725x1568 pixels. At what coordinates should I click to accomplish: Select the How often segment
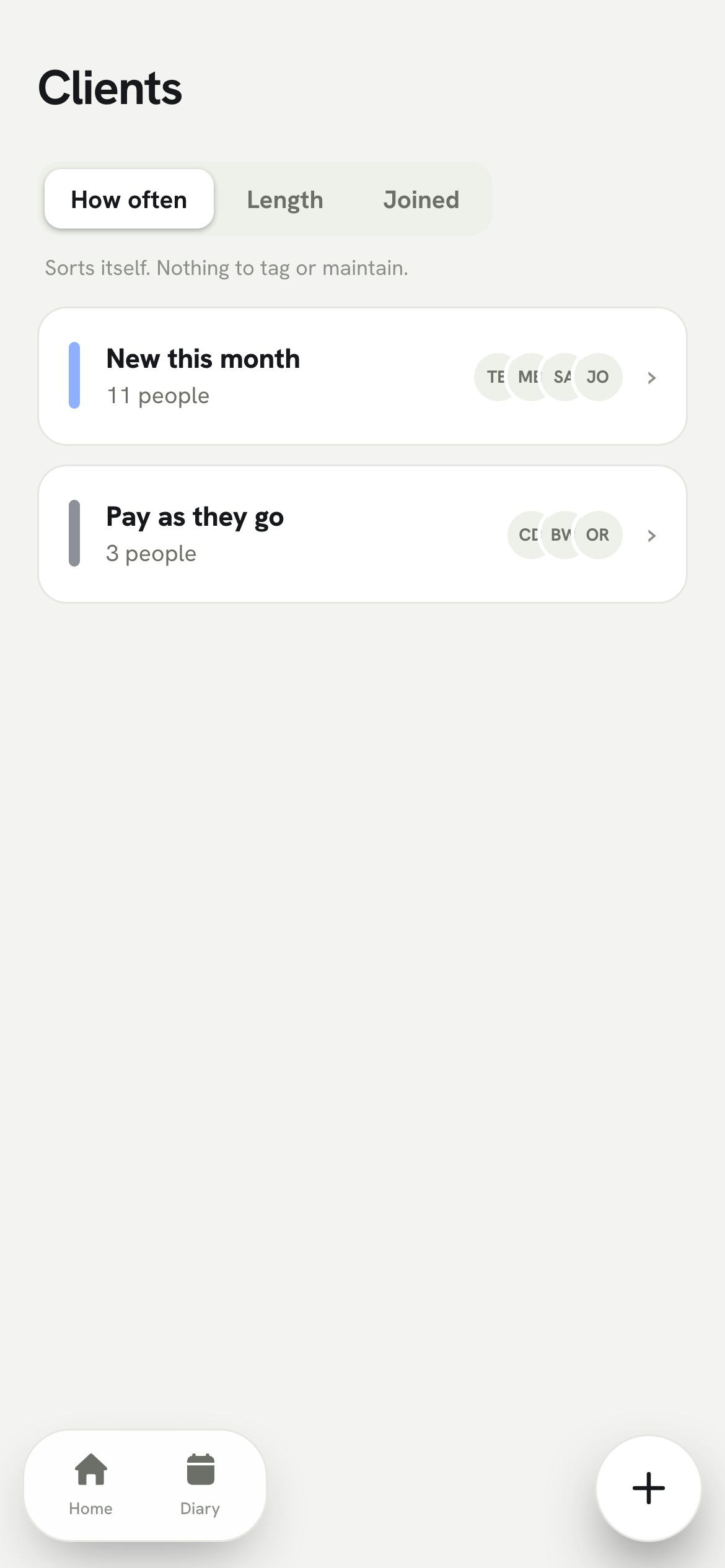[x=129, y=199]
